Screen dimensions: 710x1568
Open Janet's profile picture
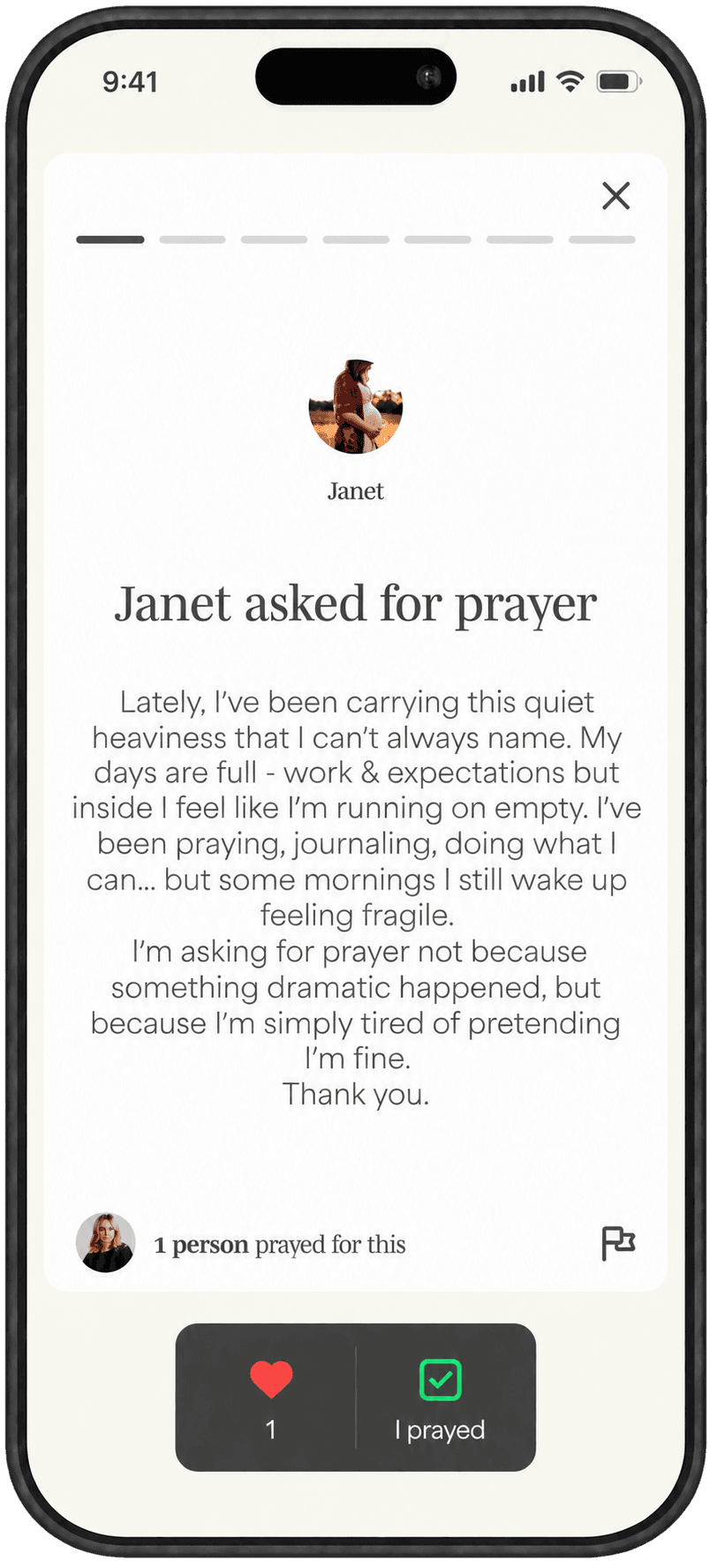point(355,407)
